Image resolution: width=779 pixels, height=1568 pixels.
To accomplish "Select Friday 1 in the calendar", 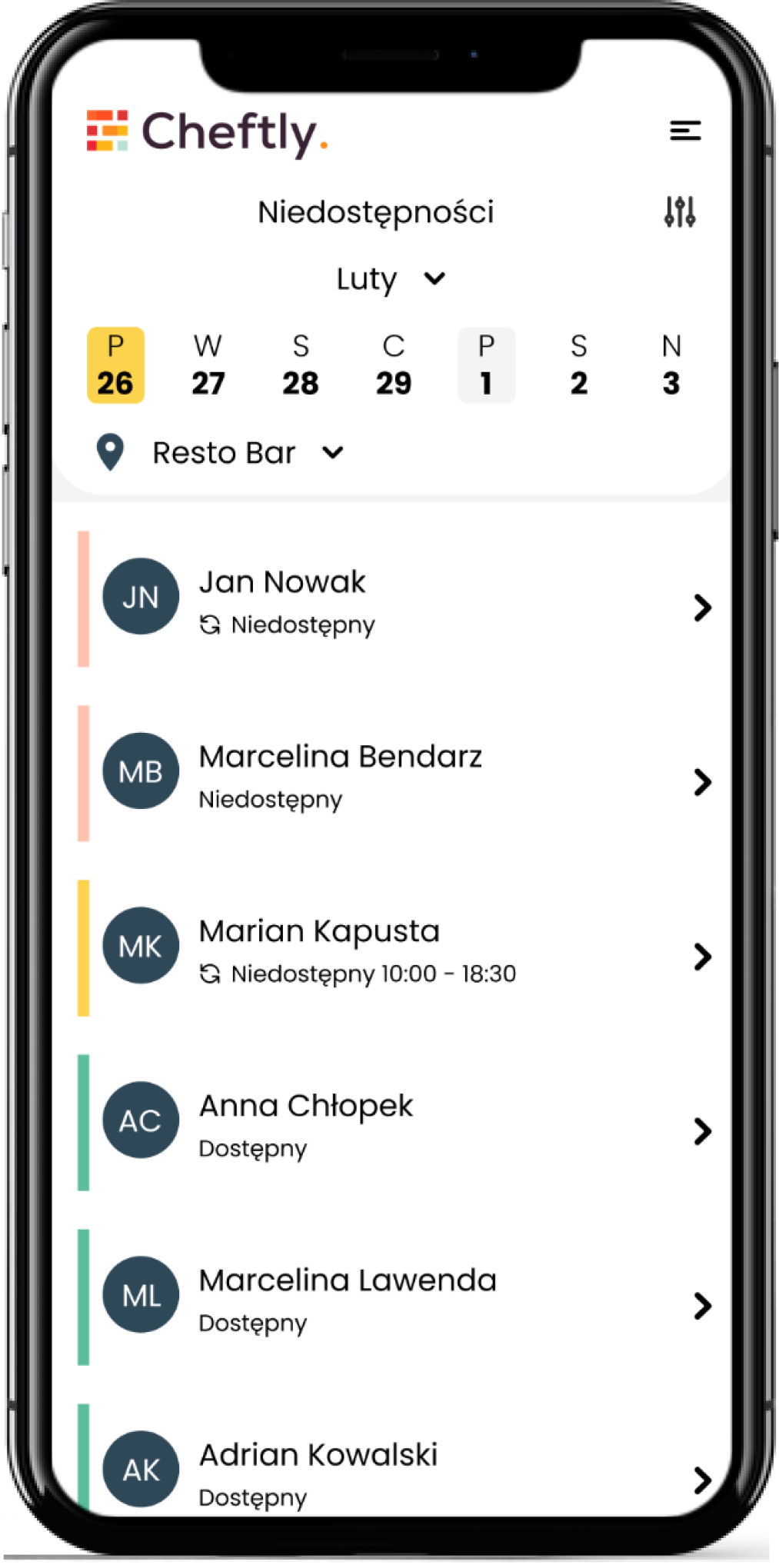I will pyautogui.click(x=486, y=365).
